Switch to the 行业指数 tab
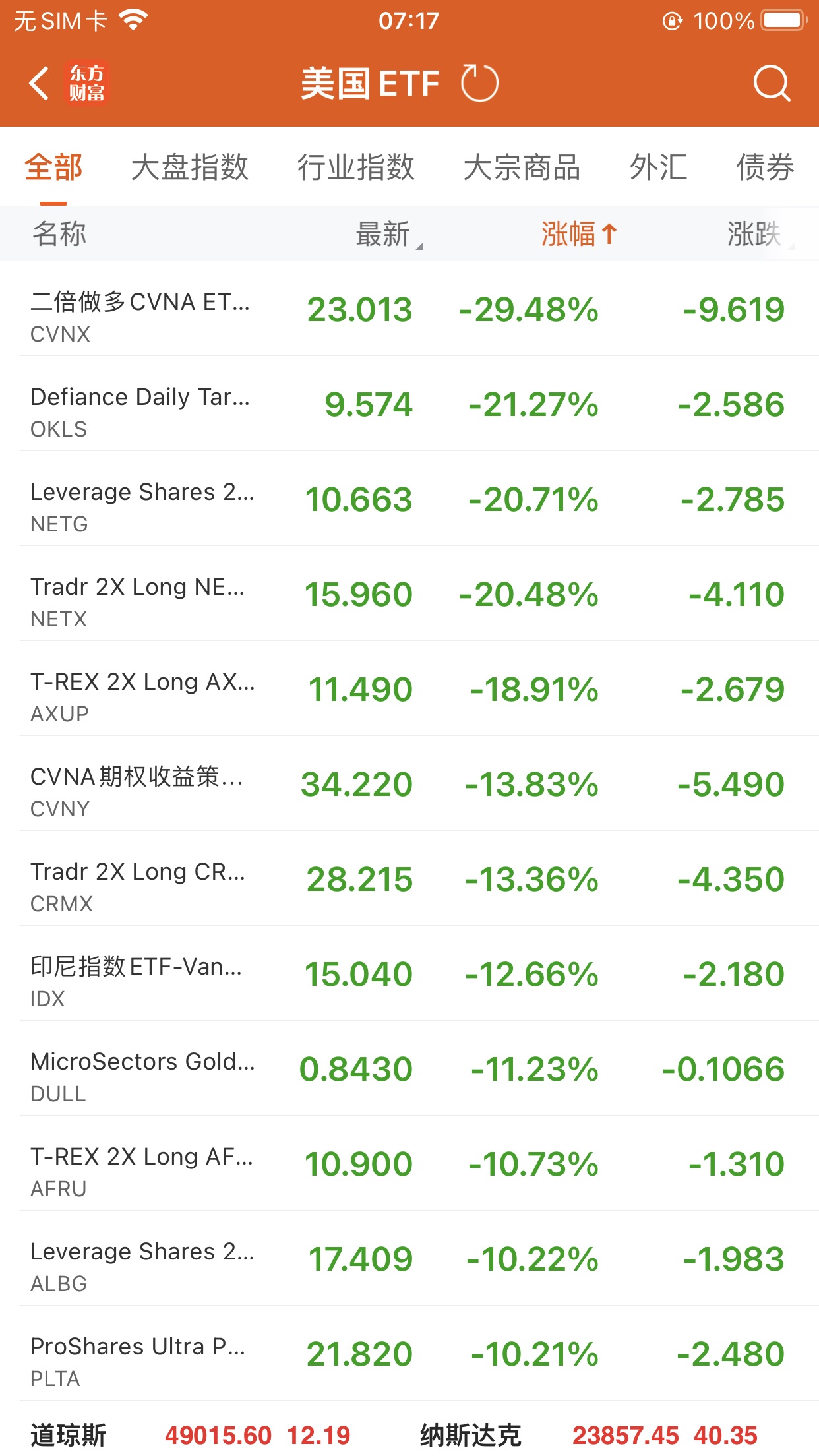 coord(355,167)
